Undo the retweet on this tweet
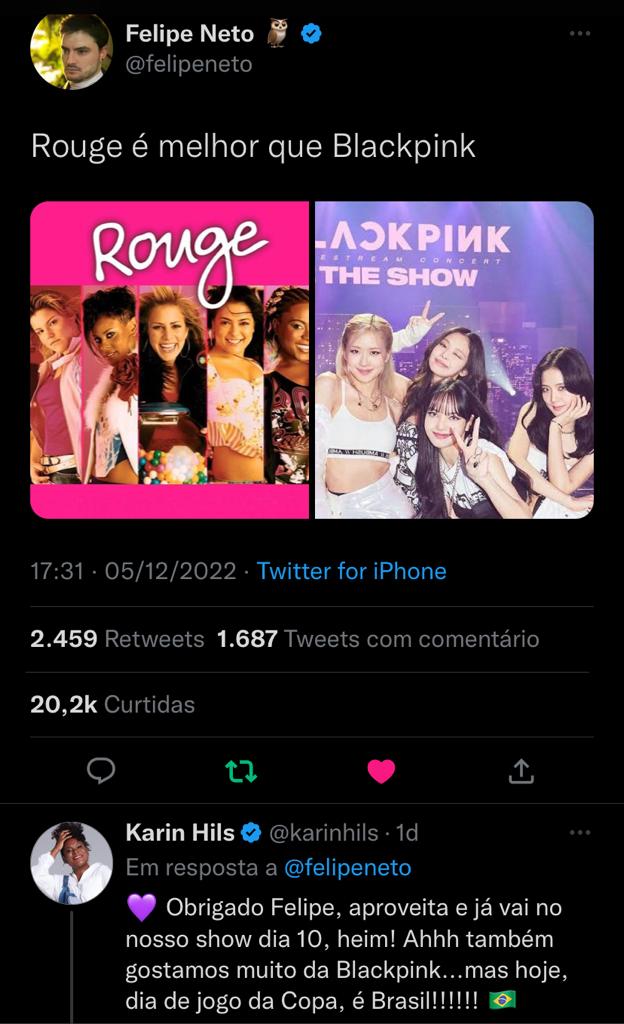The image size is (624, 1024). (241, 770)
